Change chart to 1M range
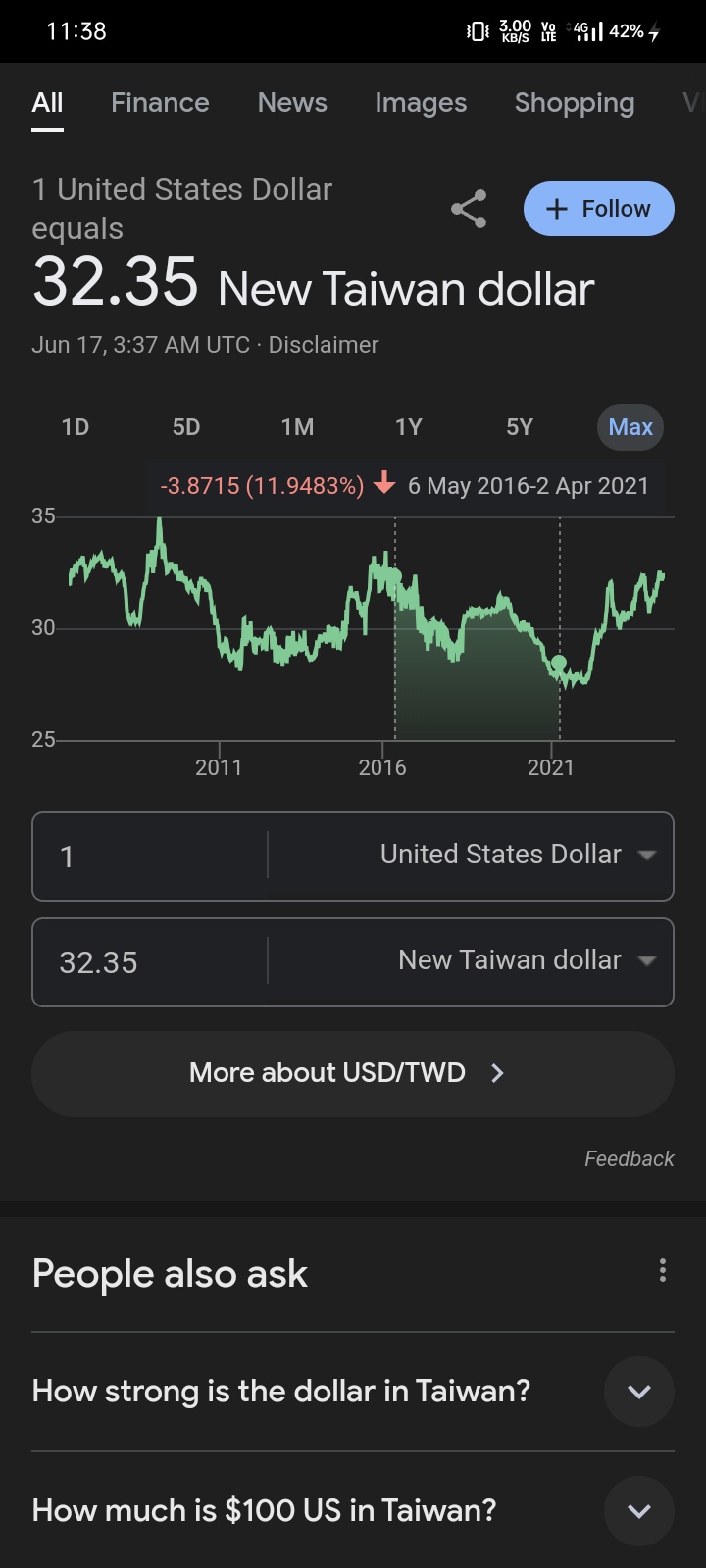706x1568 pixels. (x=297, y=427)
